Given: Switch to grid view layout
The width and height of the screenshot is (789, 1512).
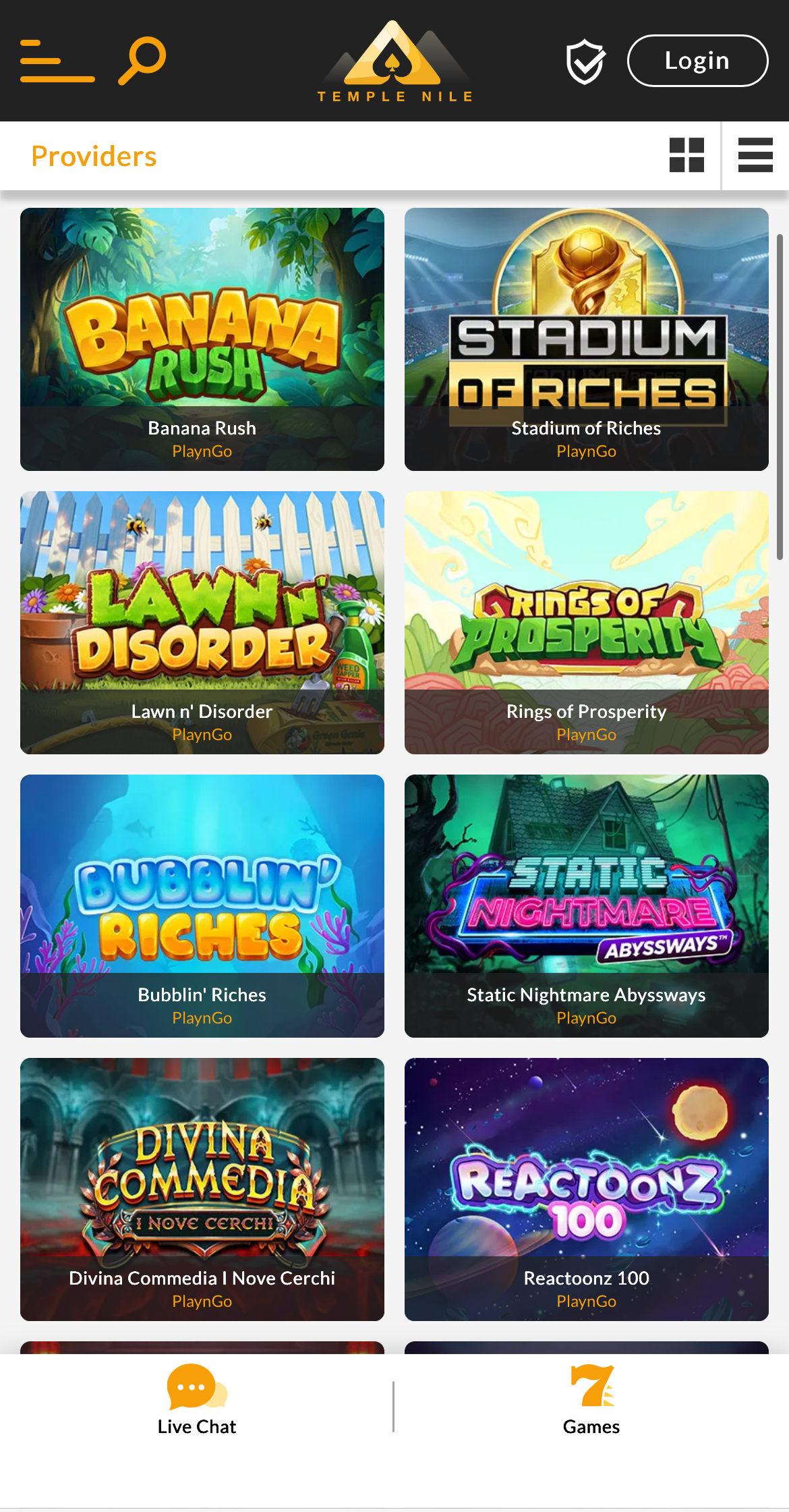Looking at the screenshot, I should tap(686, 155).
